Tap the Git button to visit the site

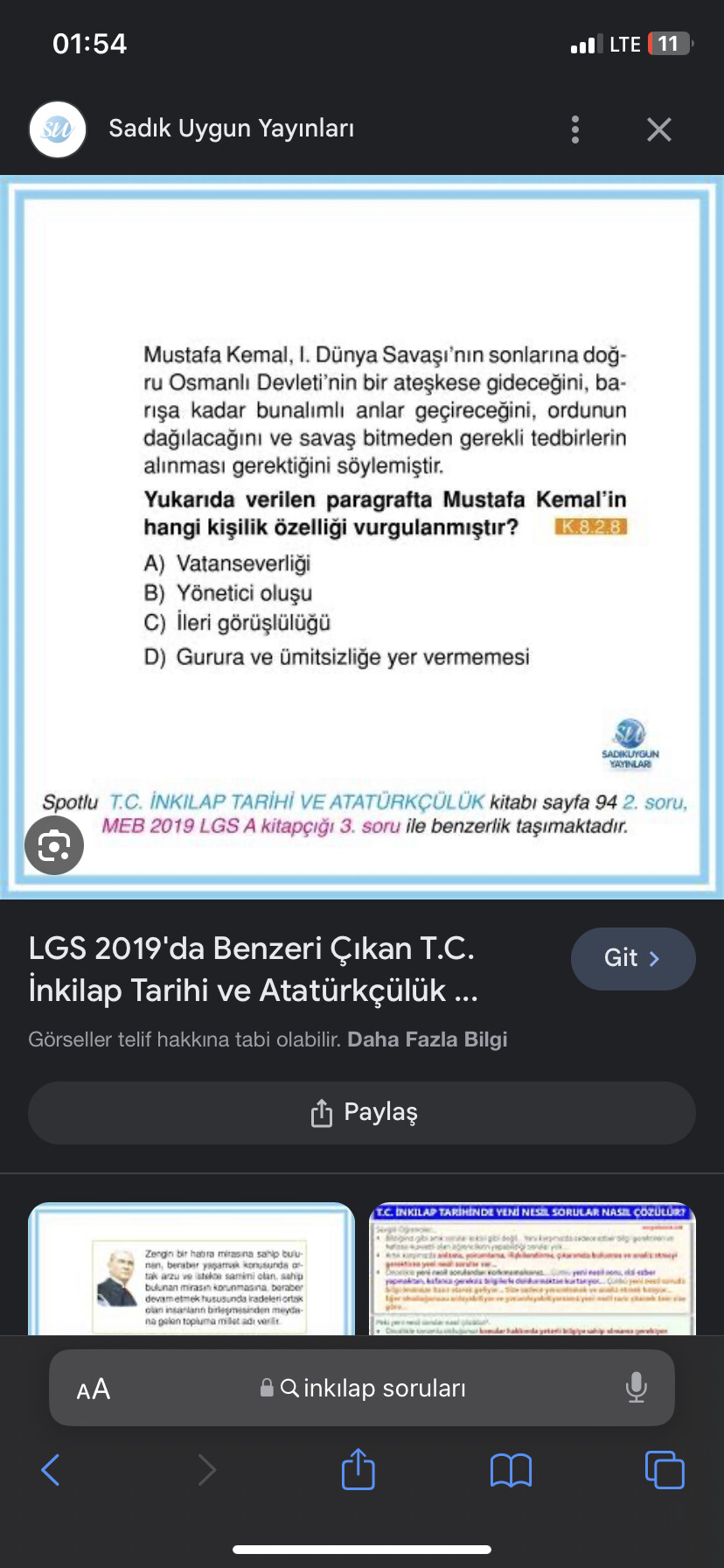click(633, 958)
